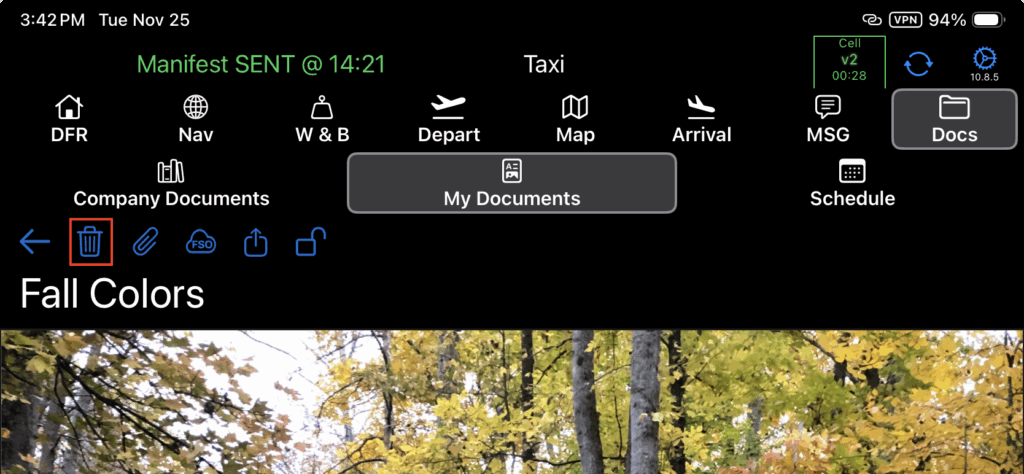The image size is (1024, 474).
Task: Tap the FSO cloud icon
Action: pyautogui.click(x=201, y=242)
